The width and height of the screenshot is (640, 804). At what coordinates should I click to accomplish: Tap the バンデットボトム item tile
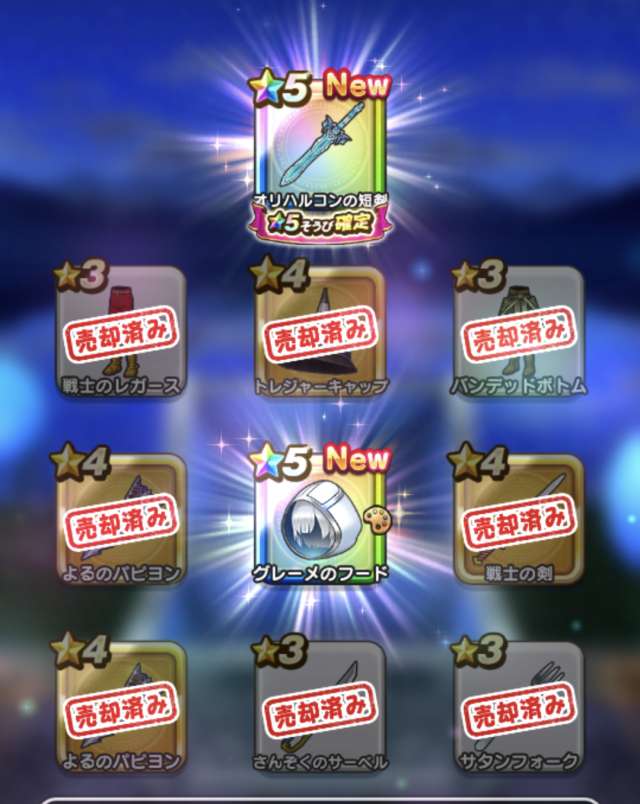click(x=518, y=331)
